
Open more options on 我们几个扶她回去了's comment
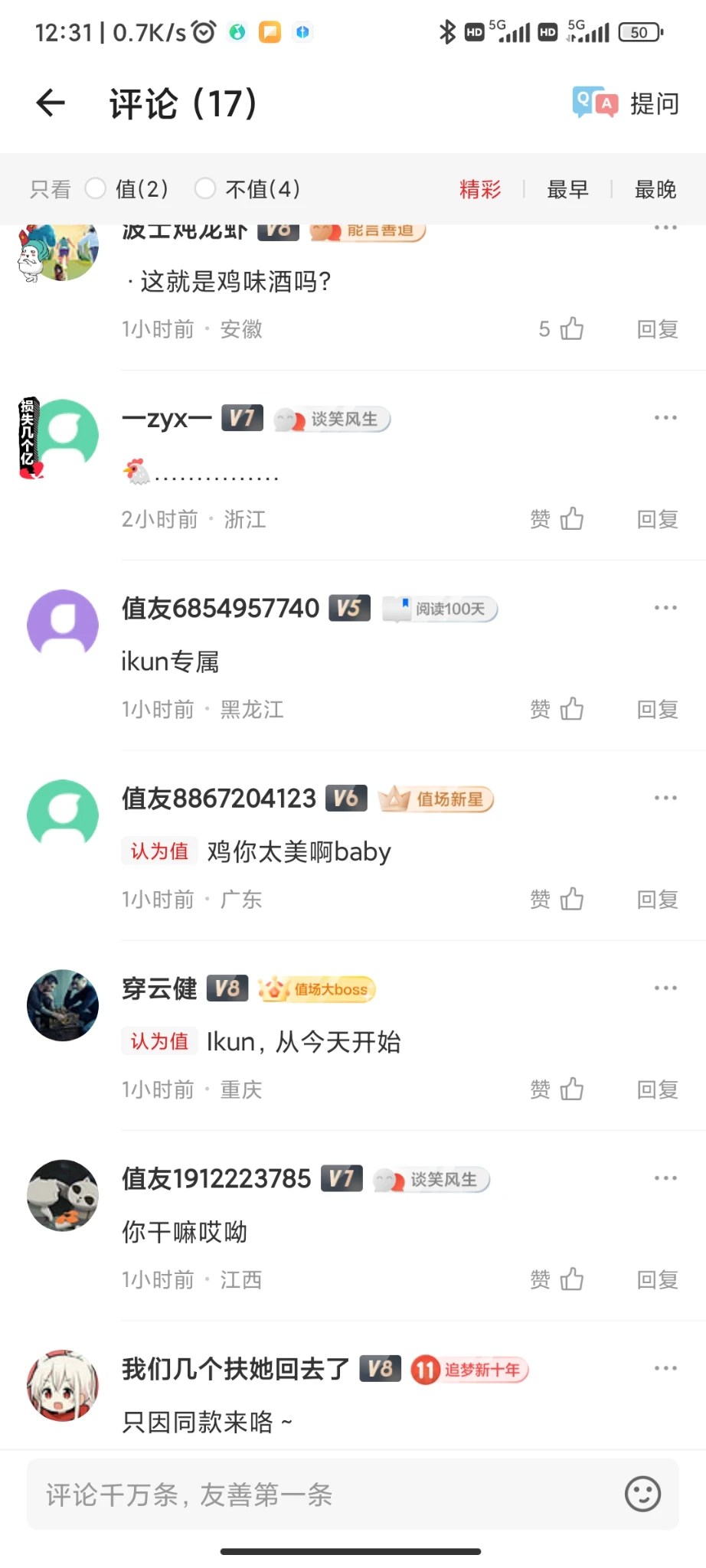tap(665, 1368)
